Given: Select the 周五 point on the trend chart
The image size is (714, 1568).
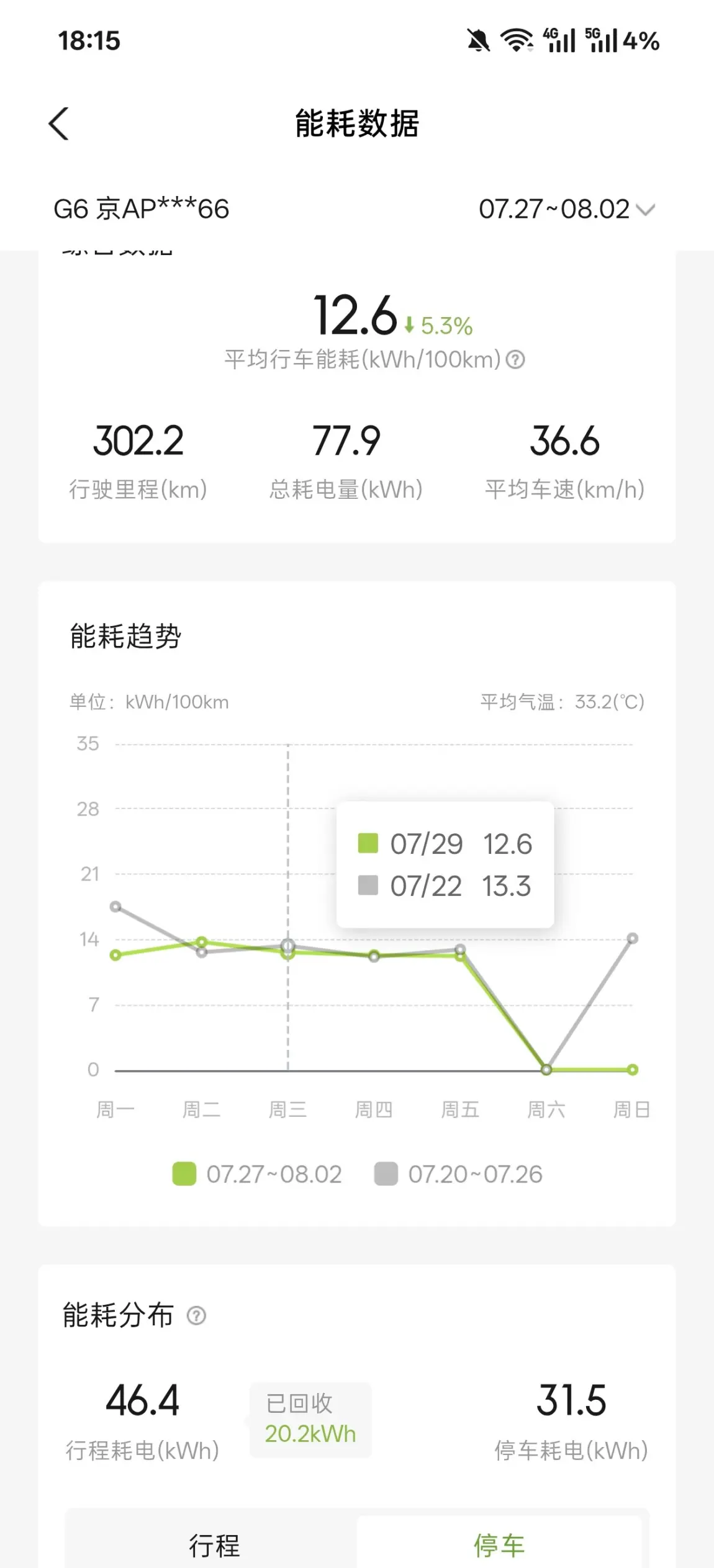Looking at the screenshot, I should click(460, 956).
